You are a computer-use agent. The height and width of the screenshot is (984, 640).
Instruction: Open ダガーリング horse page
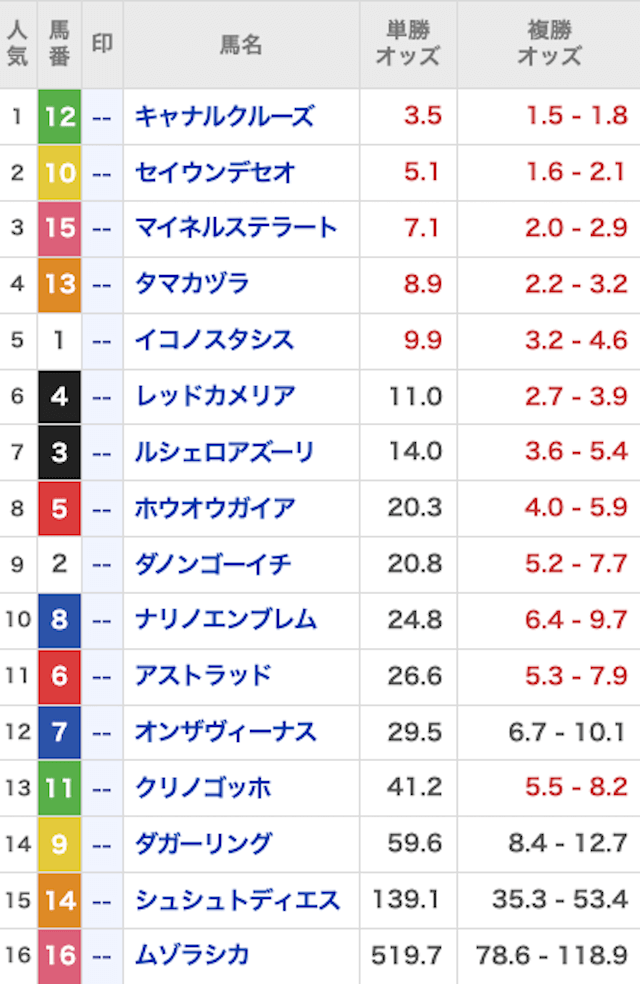203,844
